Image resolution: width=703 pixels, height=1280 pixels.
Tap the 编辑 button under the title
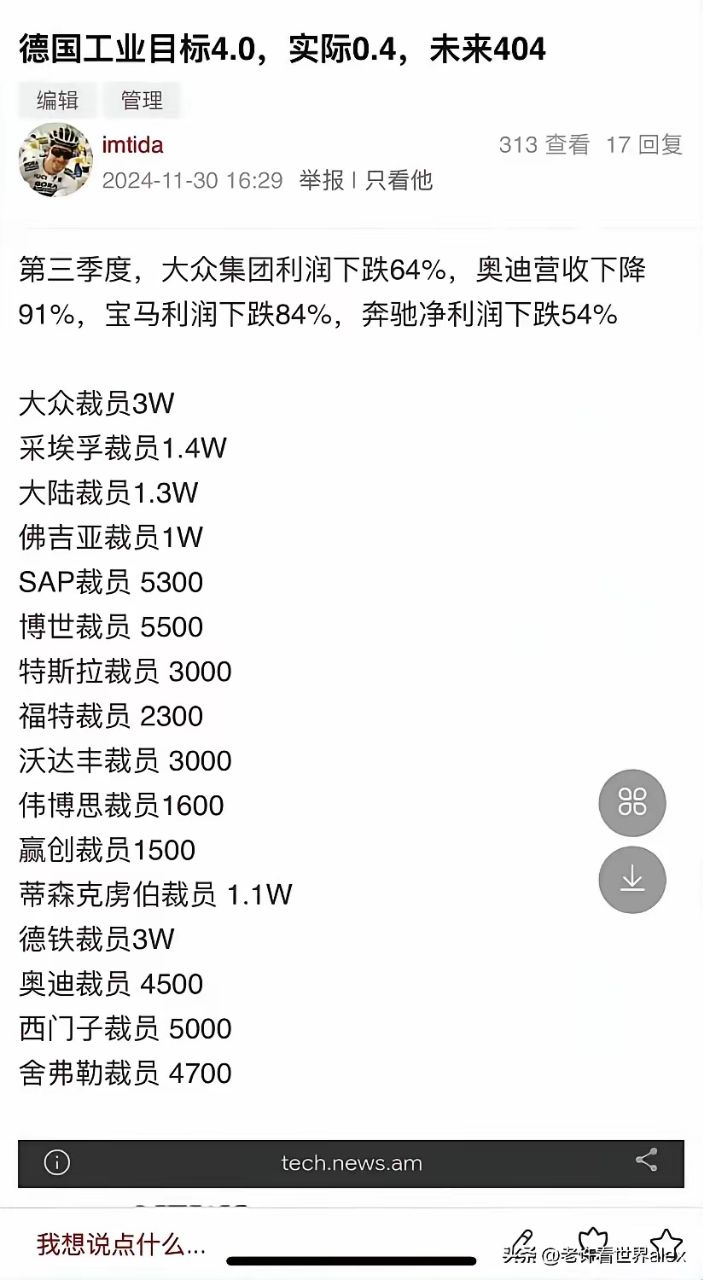coord(57,100)
